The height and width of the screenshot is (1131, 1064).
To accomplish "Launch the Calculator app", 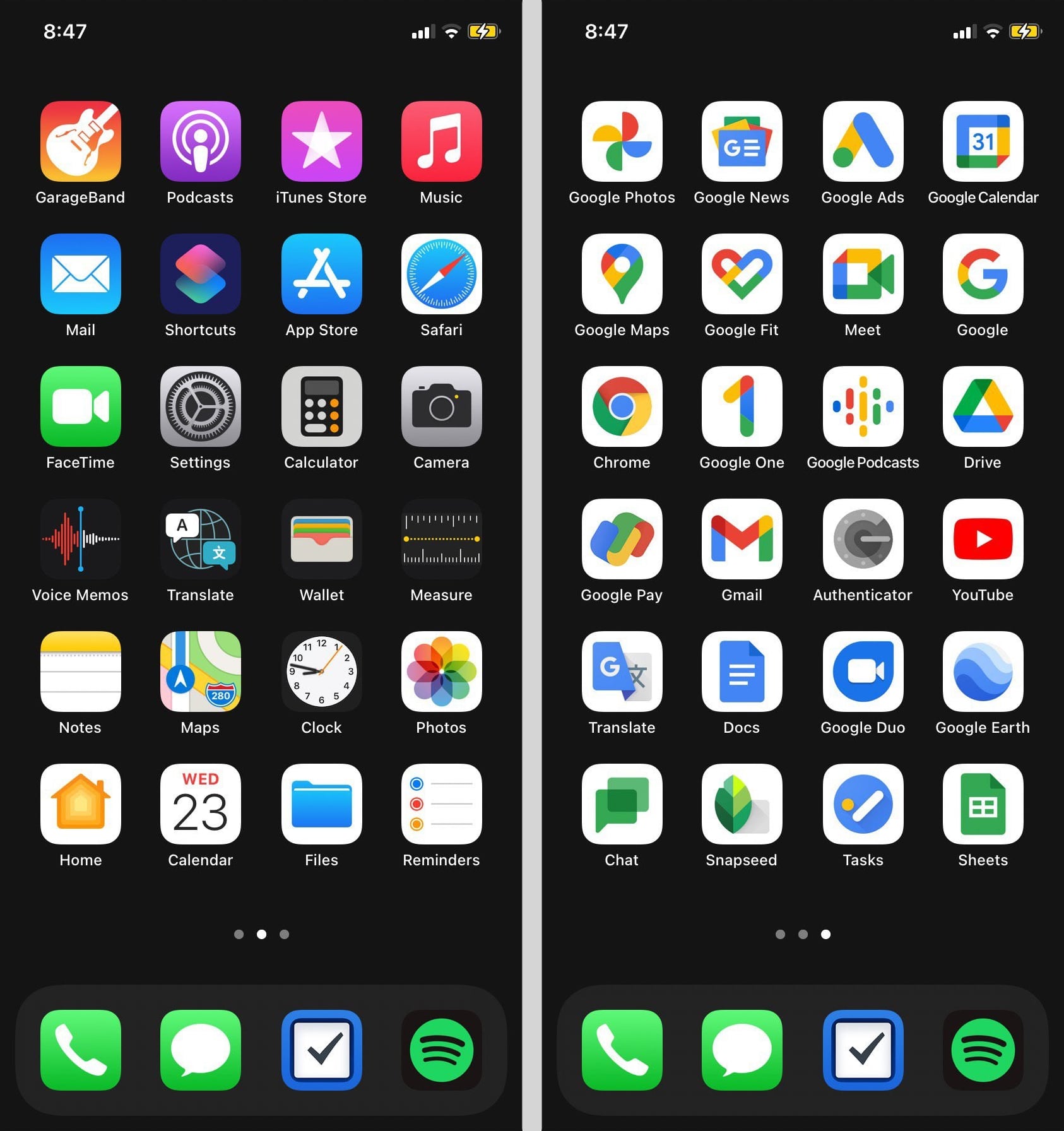I will [x=321, y=406].
